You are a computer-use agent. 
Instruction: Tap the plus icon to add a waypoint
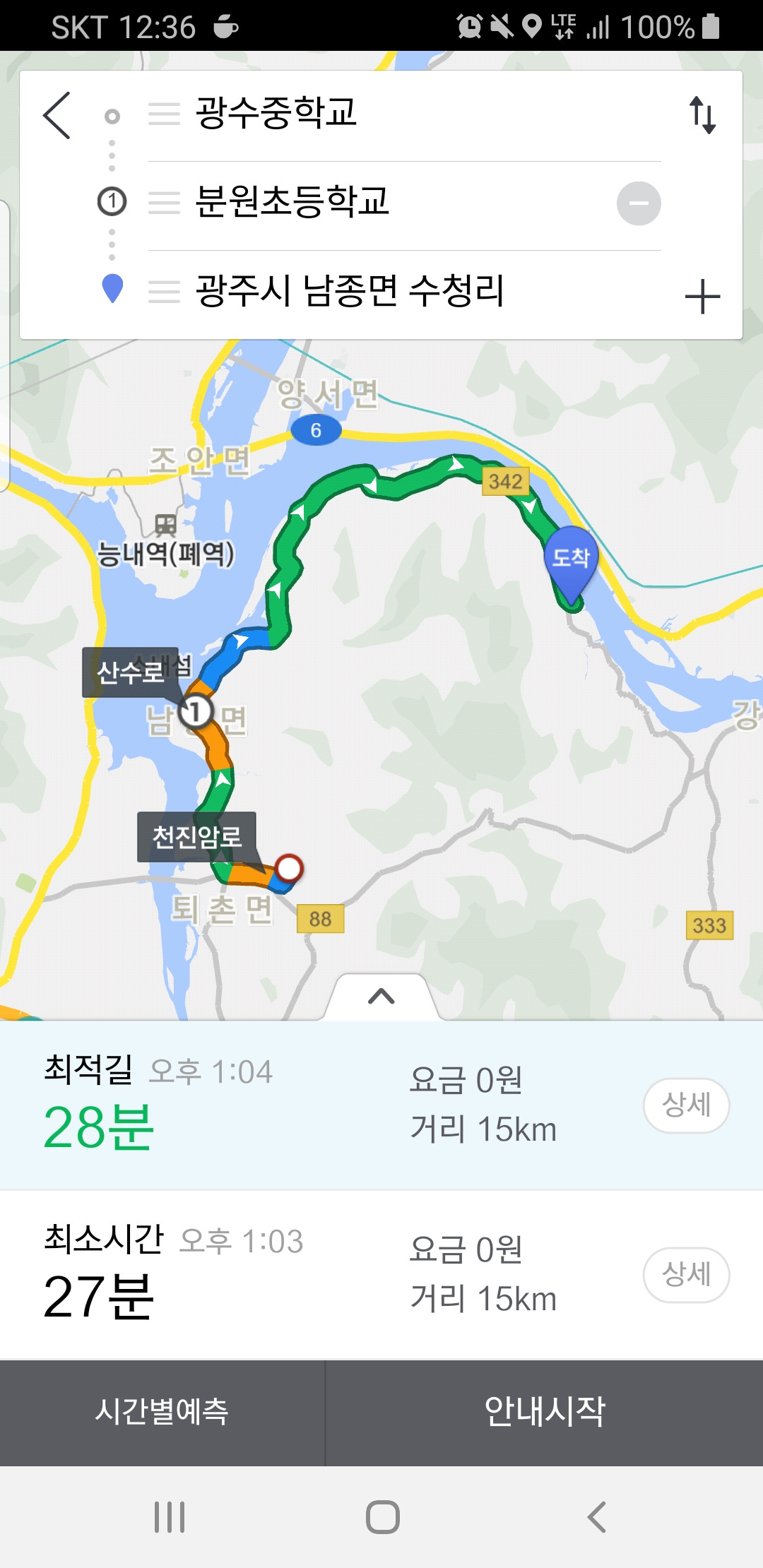click(704, 297)
